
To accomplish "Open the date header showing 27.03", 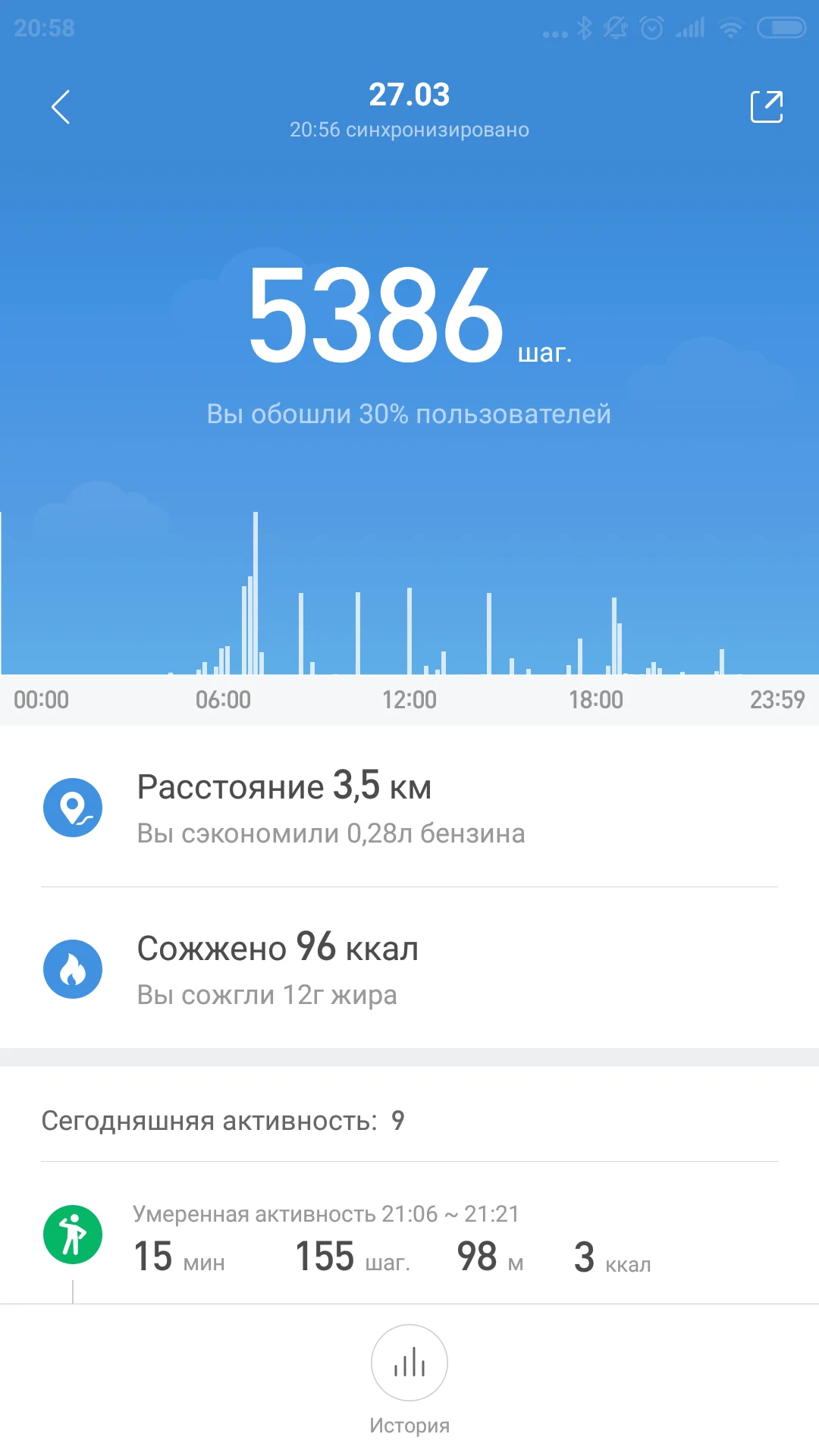I will pos(409,94).
